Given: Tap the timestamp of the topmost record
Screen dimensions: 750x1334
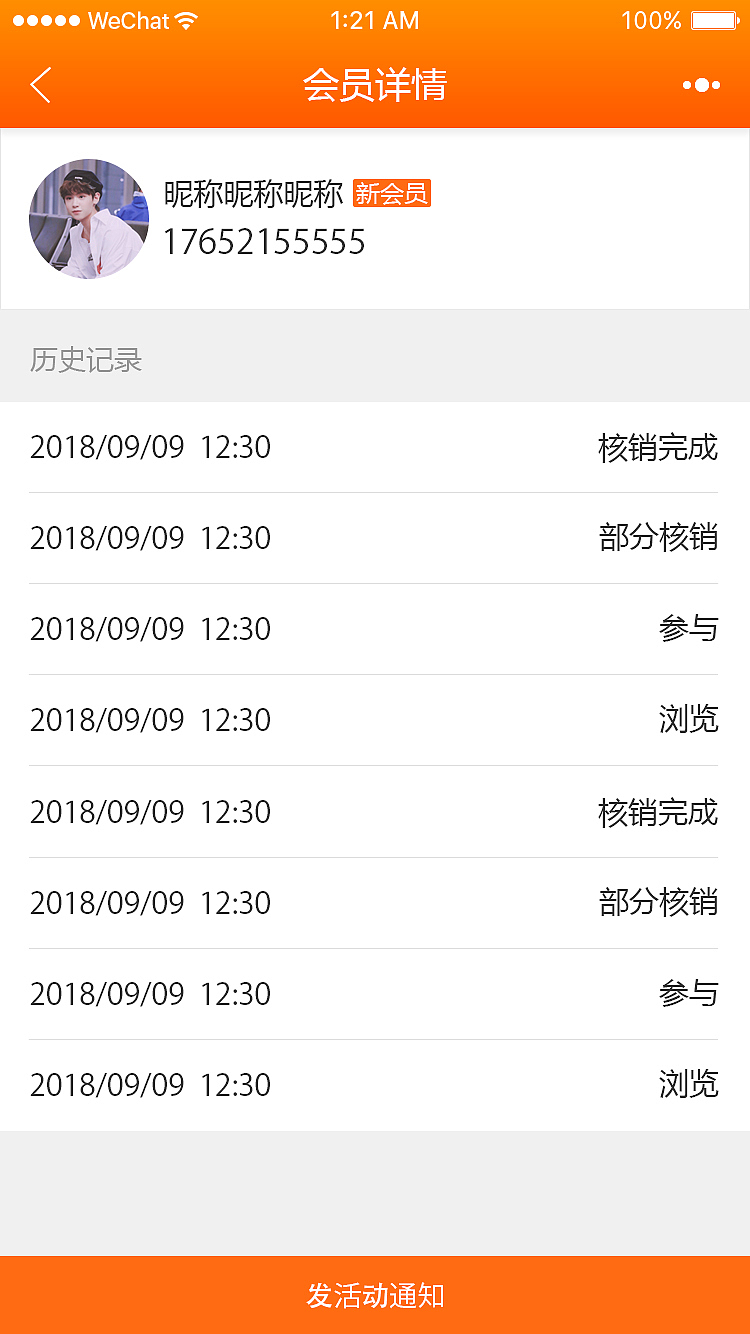Looking at the screenshot, I should [150, 448].
